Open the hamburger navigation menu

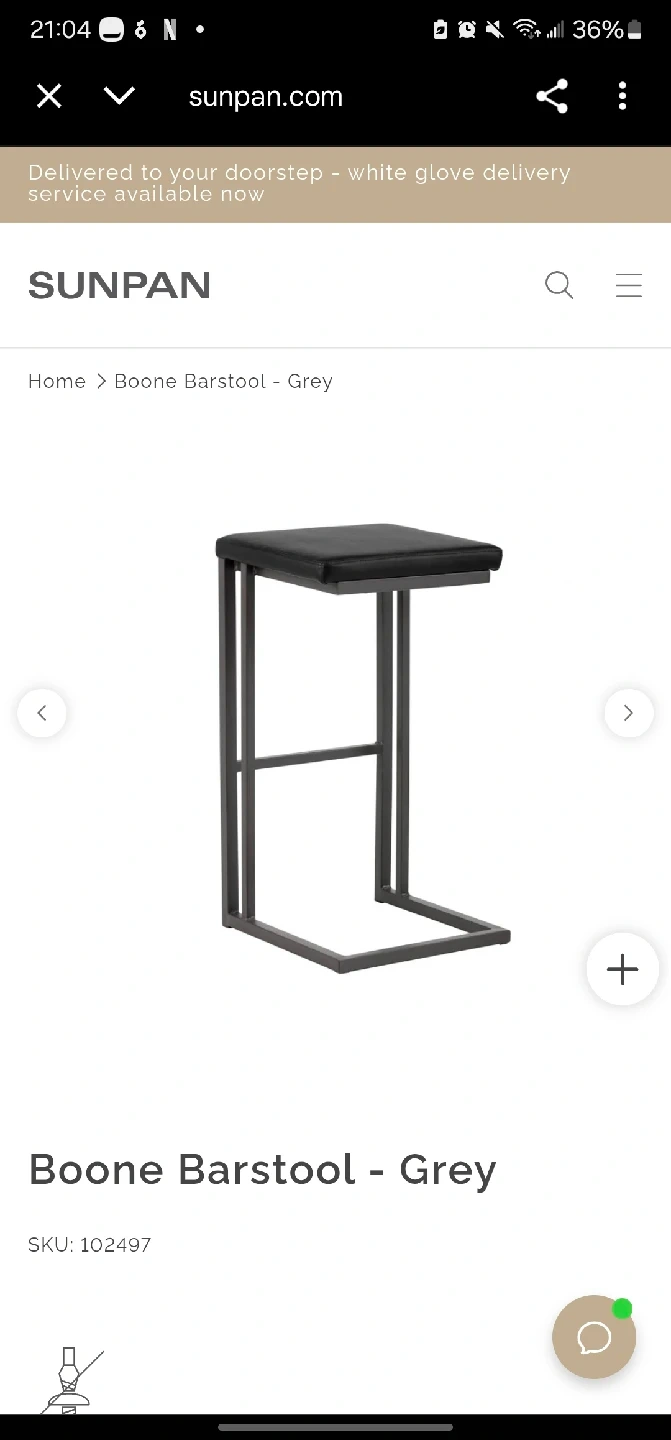(629, 285)
